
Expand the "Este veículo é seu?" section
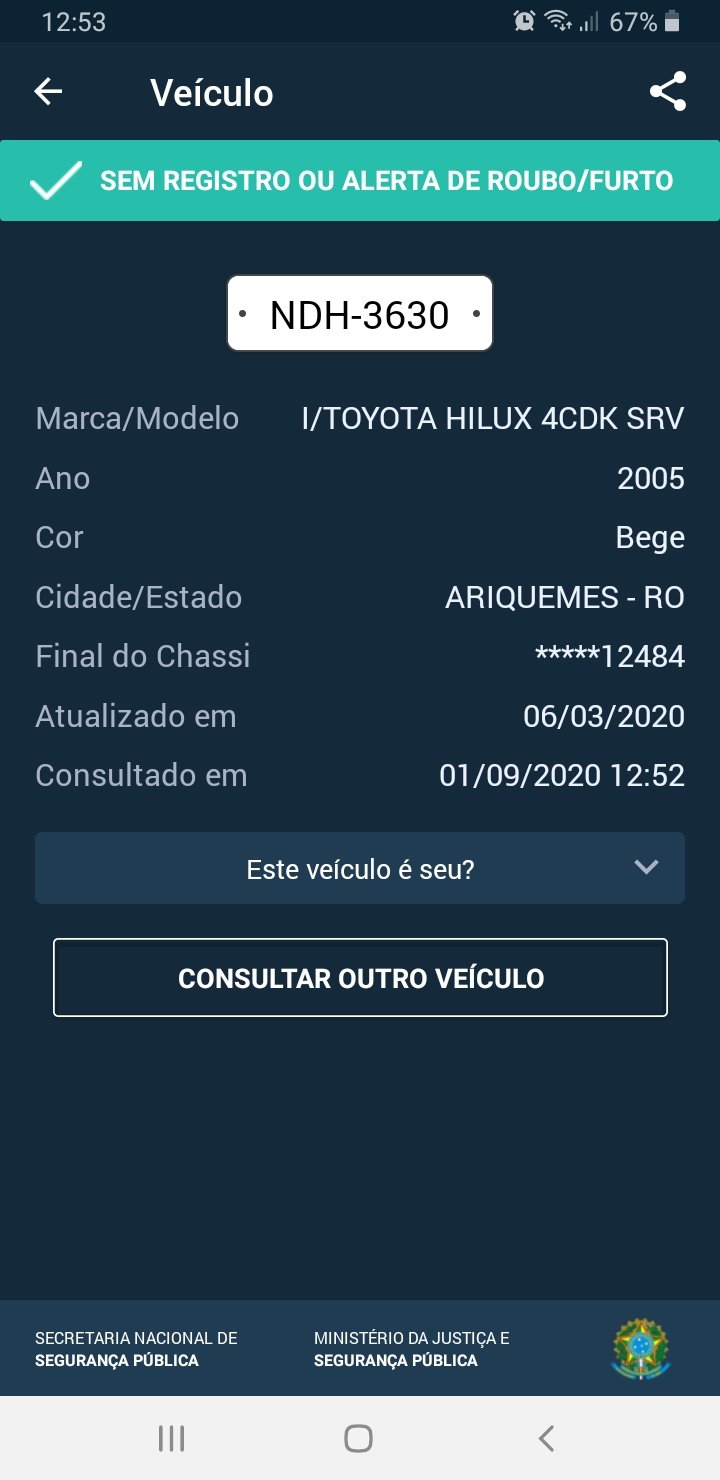click(x=360, y=868)
